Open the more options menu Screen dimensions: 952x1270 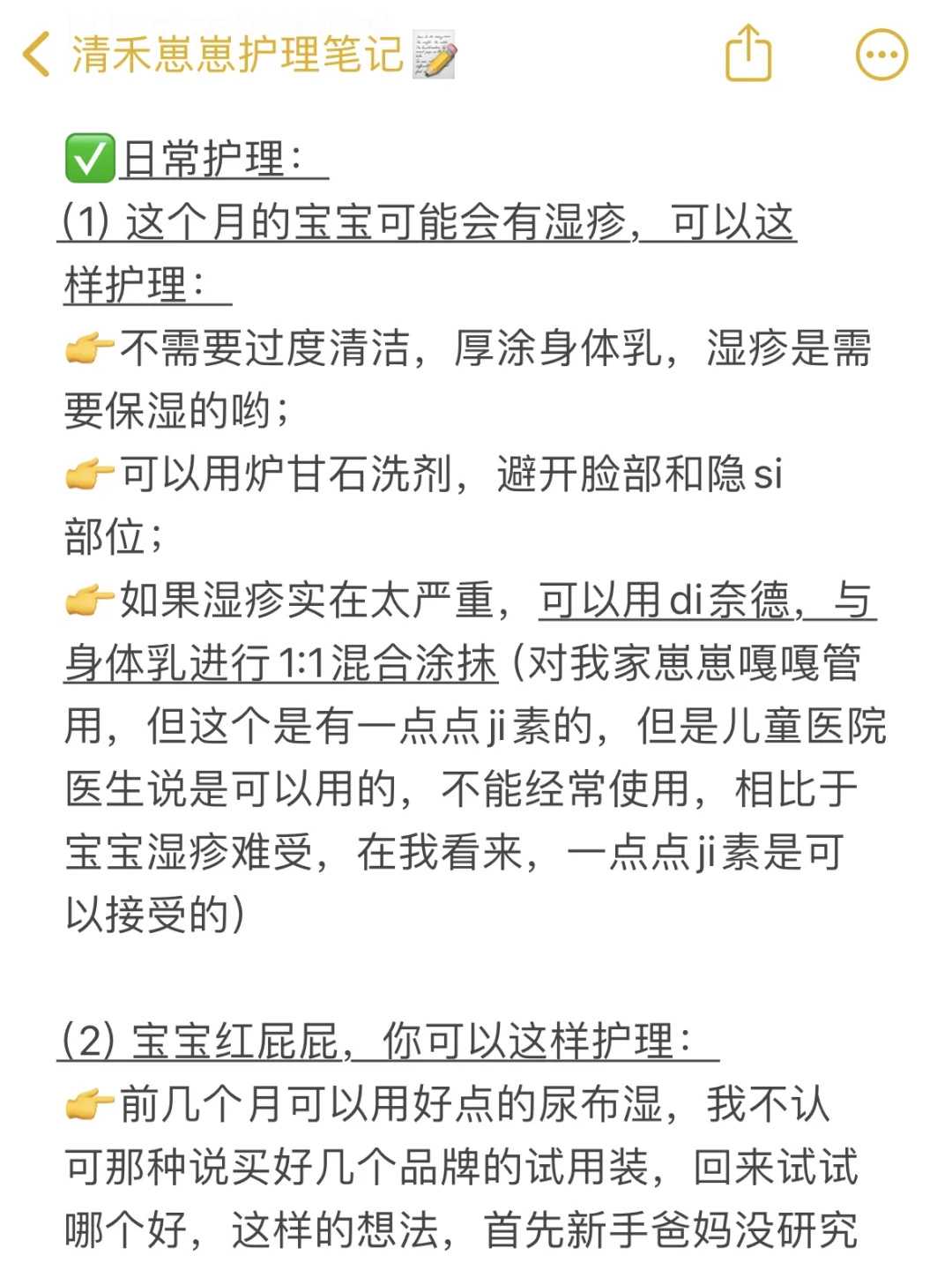click(x=881, y=55)
